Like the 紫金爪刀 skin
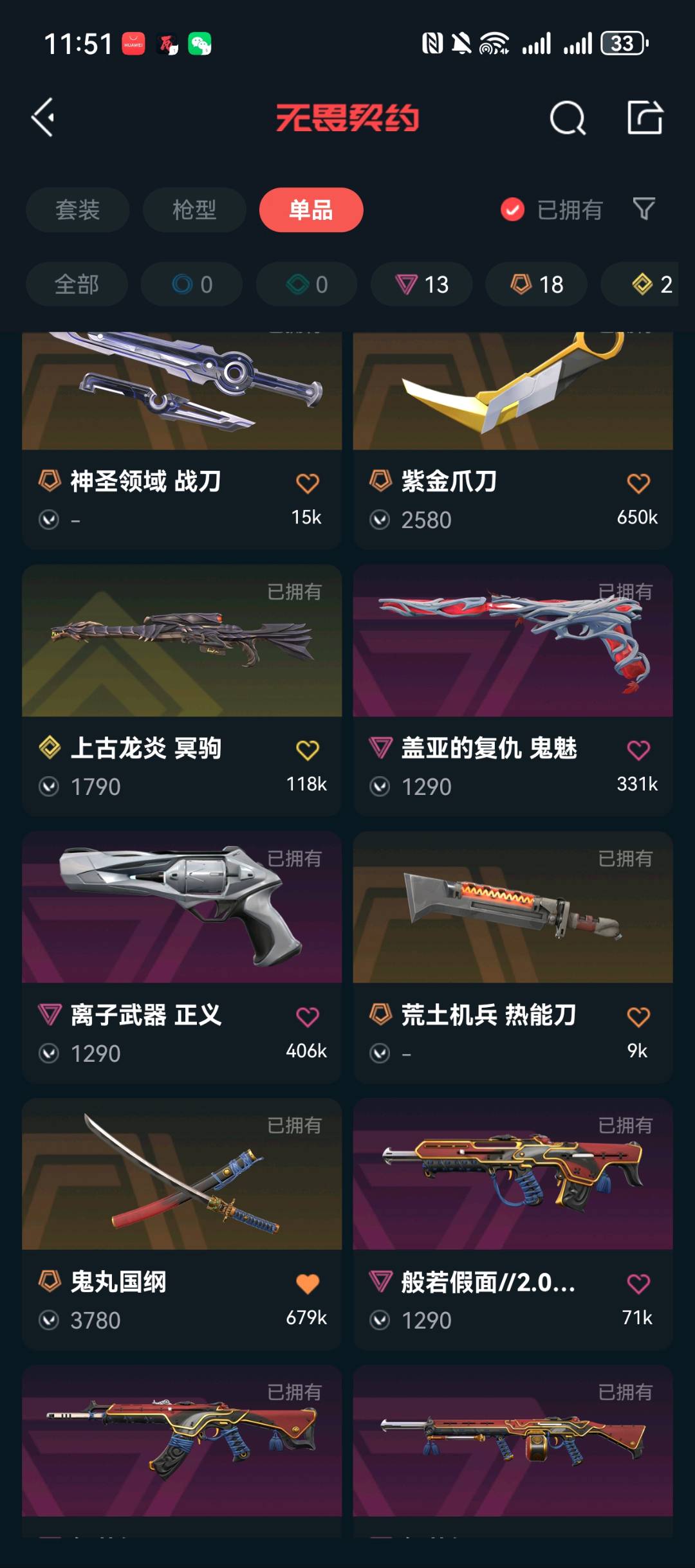Viewport: 695px width, 1568px height. point(638,483)
